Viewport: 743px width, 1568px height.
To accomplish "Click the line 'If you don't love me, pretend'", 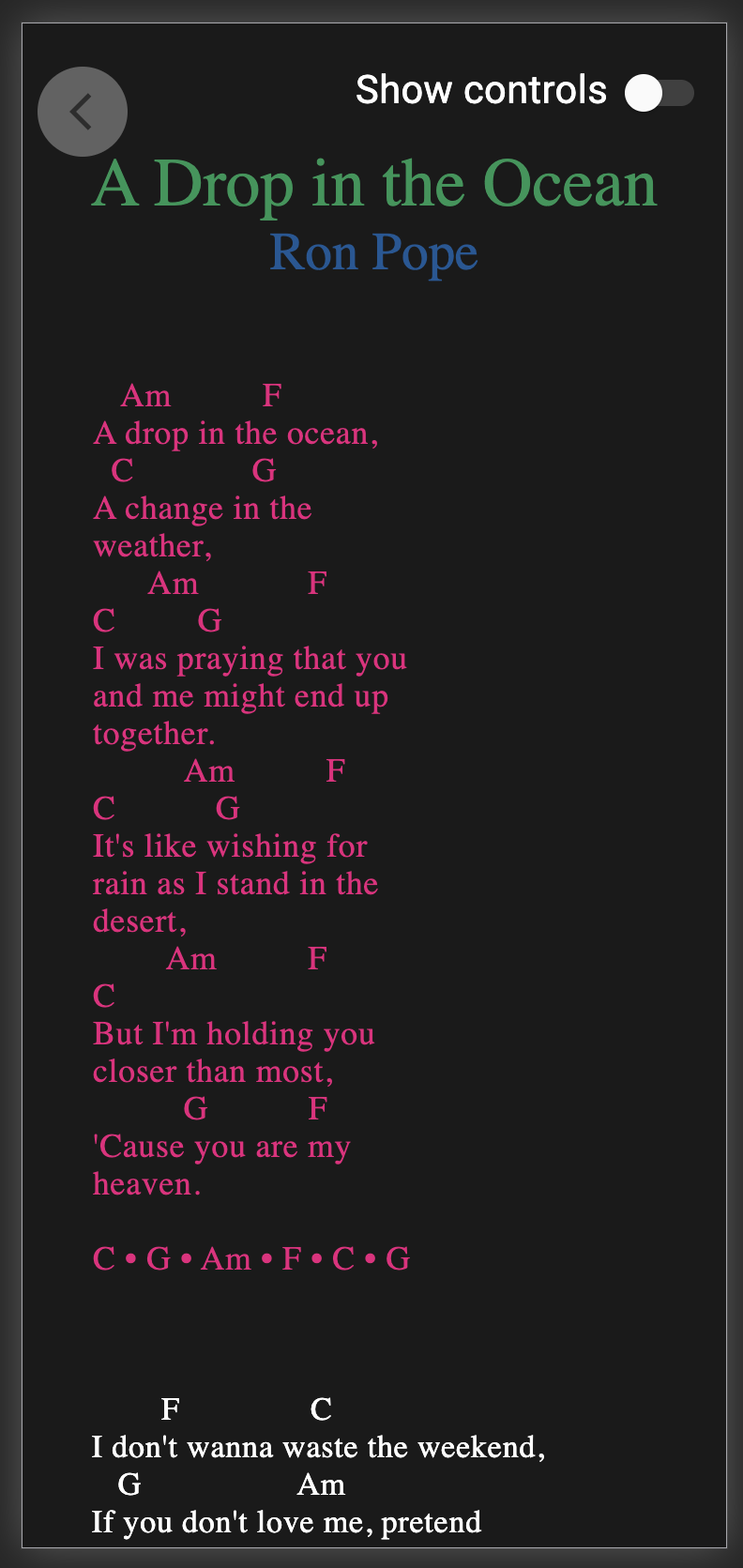I will (x=286, y=1522).
